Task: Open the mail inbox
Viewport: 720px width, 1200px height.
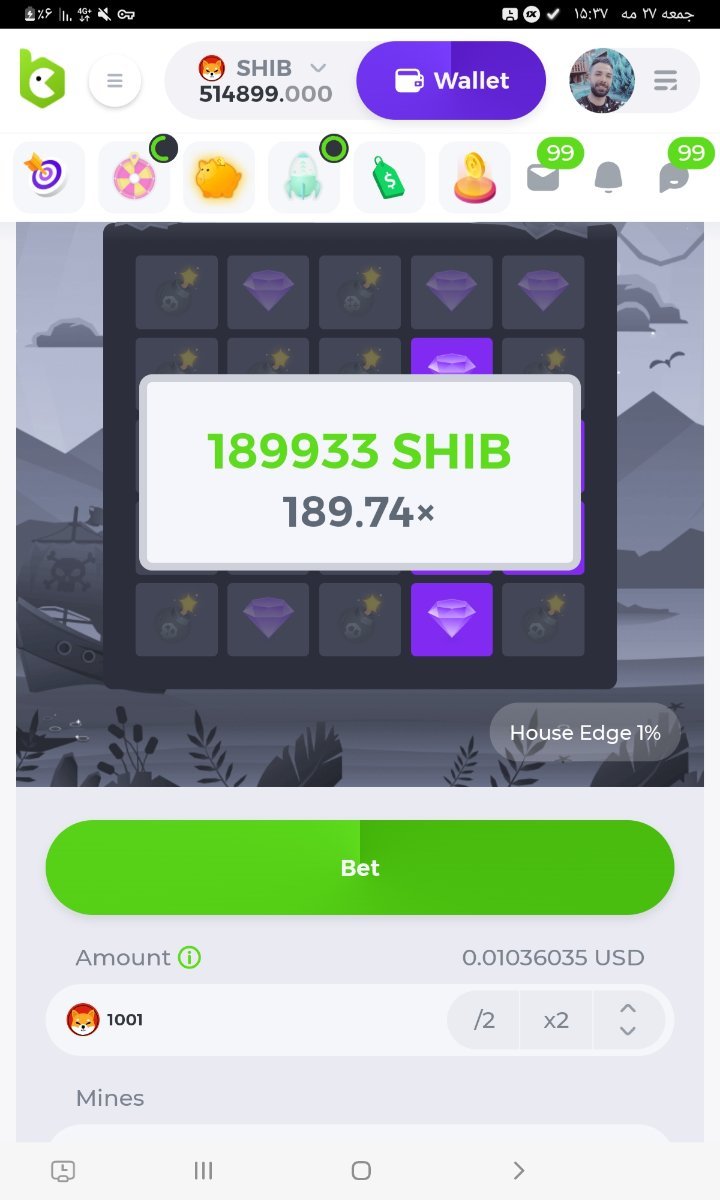Action: [x=544, y=177]
